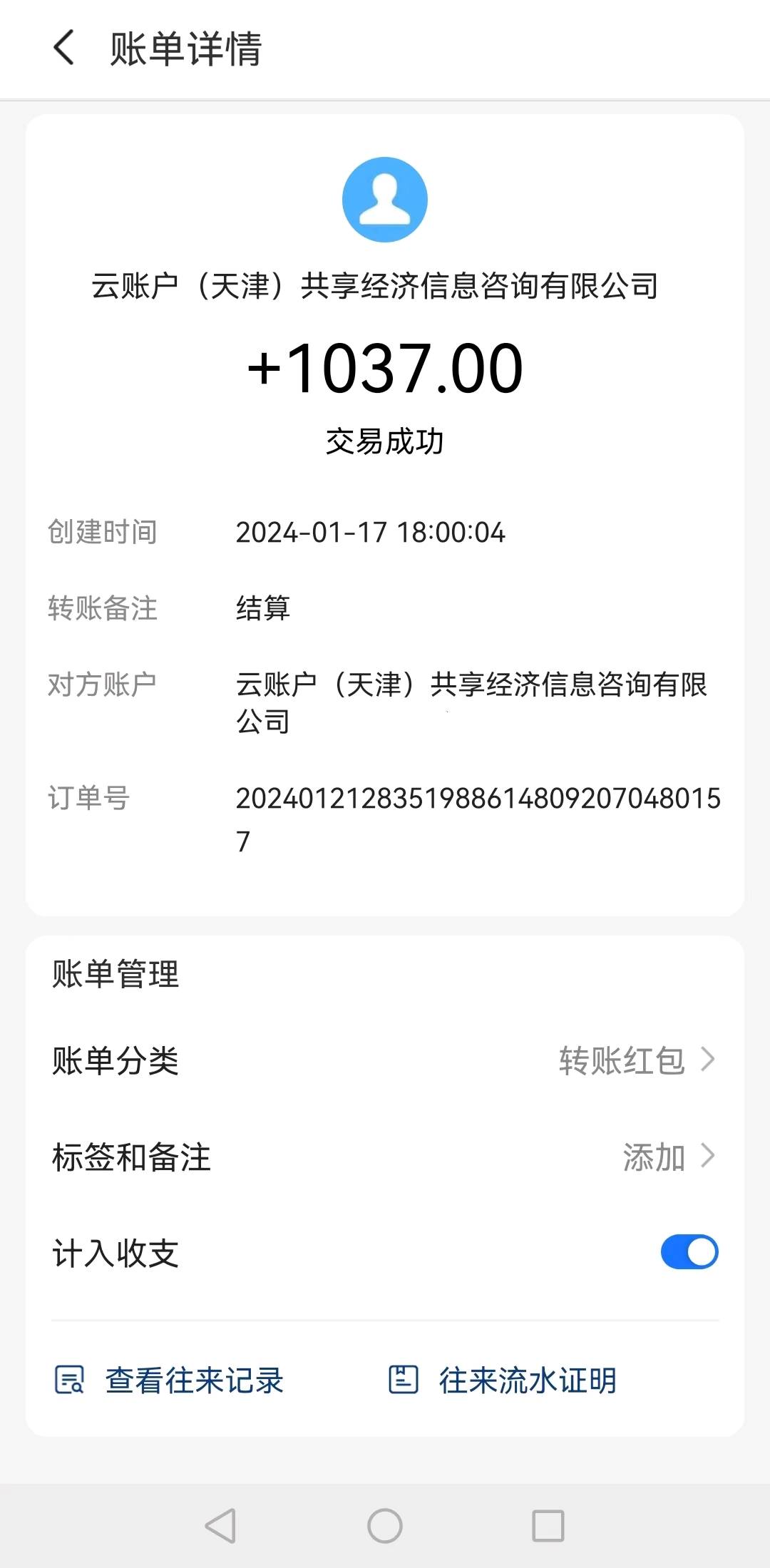Go back from the 账单详情 page
770x1568 pixels.
tap(64, 48)
